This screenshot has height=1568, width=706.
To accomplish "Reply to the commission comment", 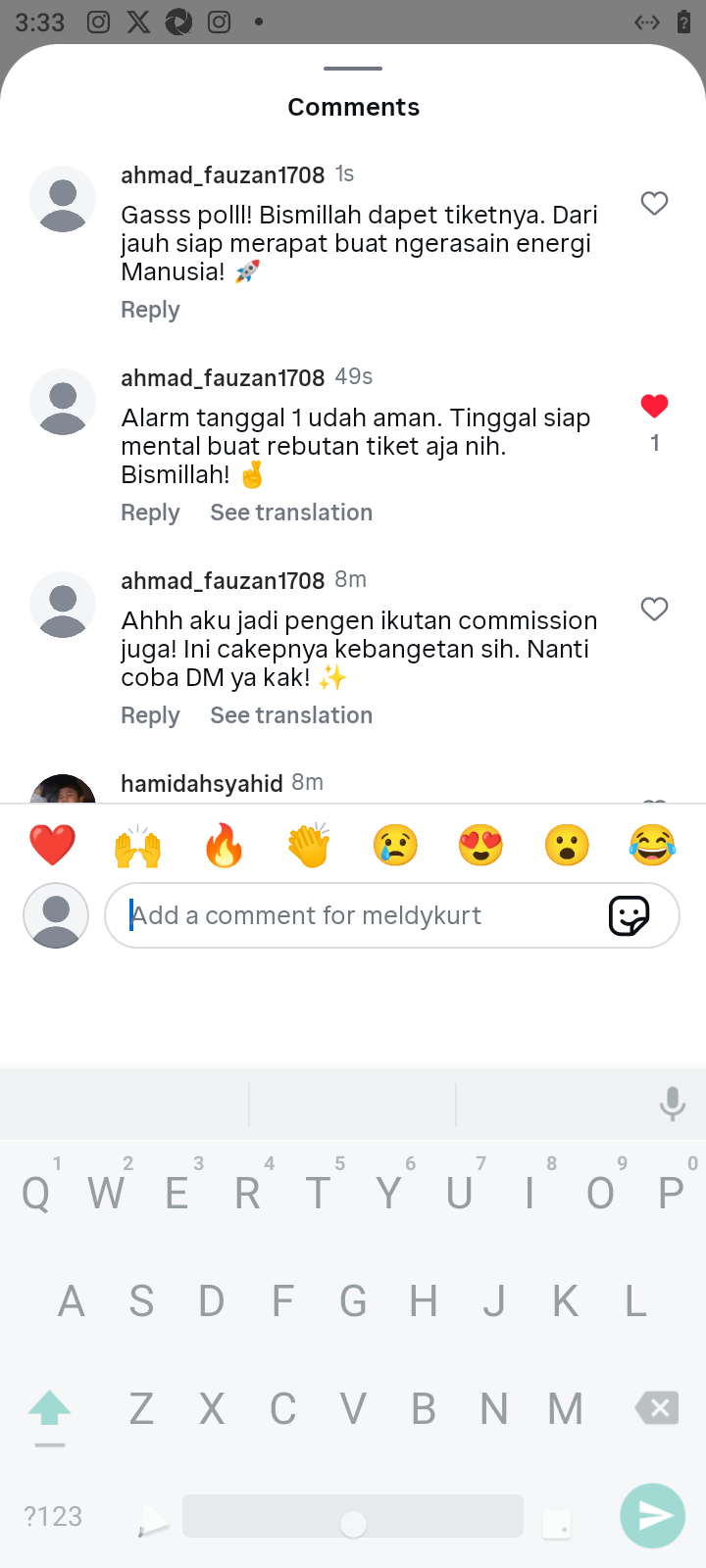I will coord(150,715).
